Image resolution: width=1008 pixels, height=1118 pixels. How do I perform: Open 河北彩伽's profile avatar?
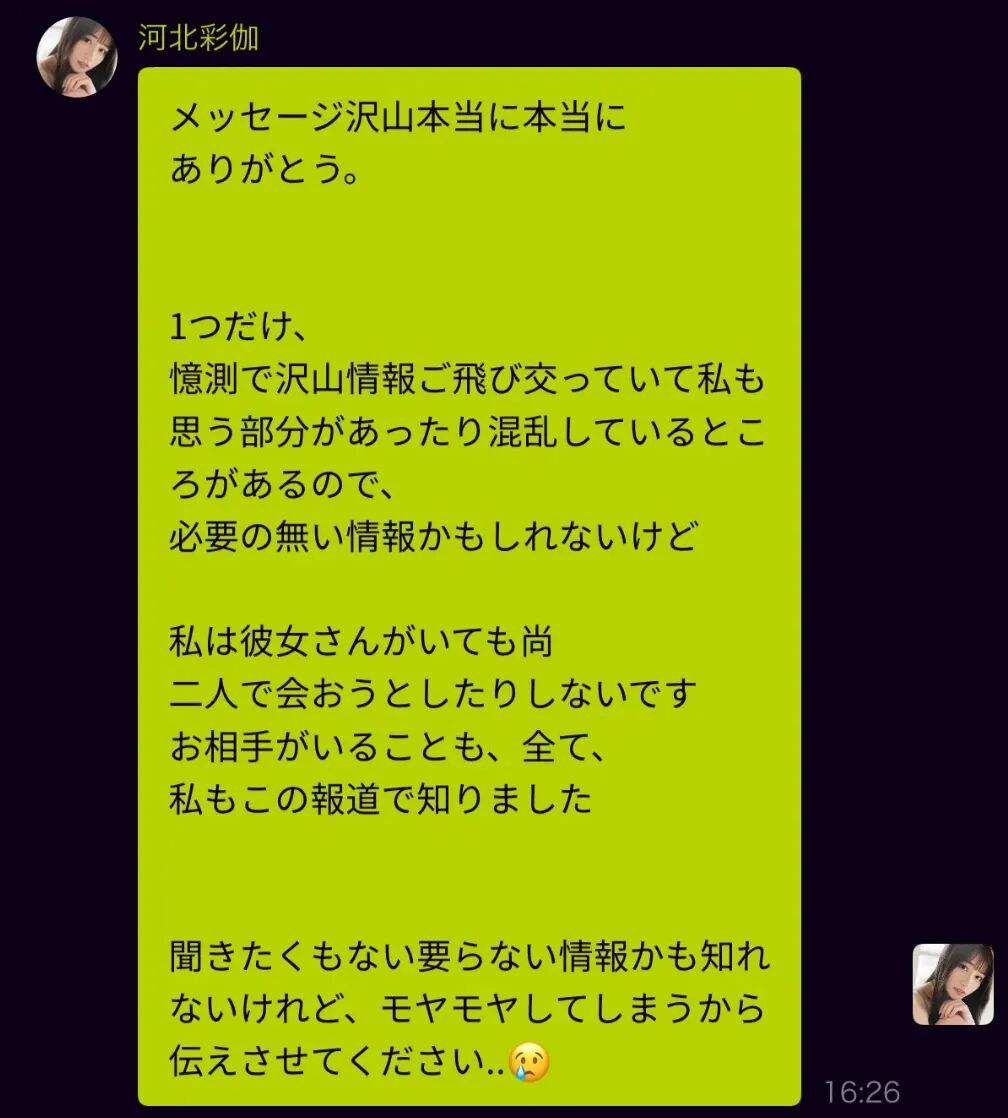point(77,57)
